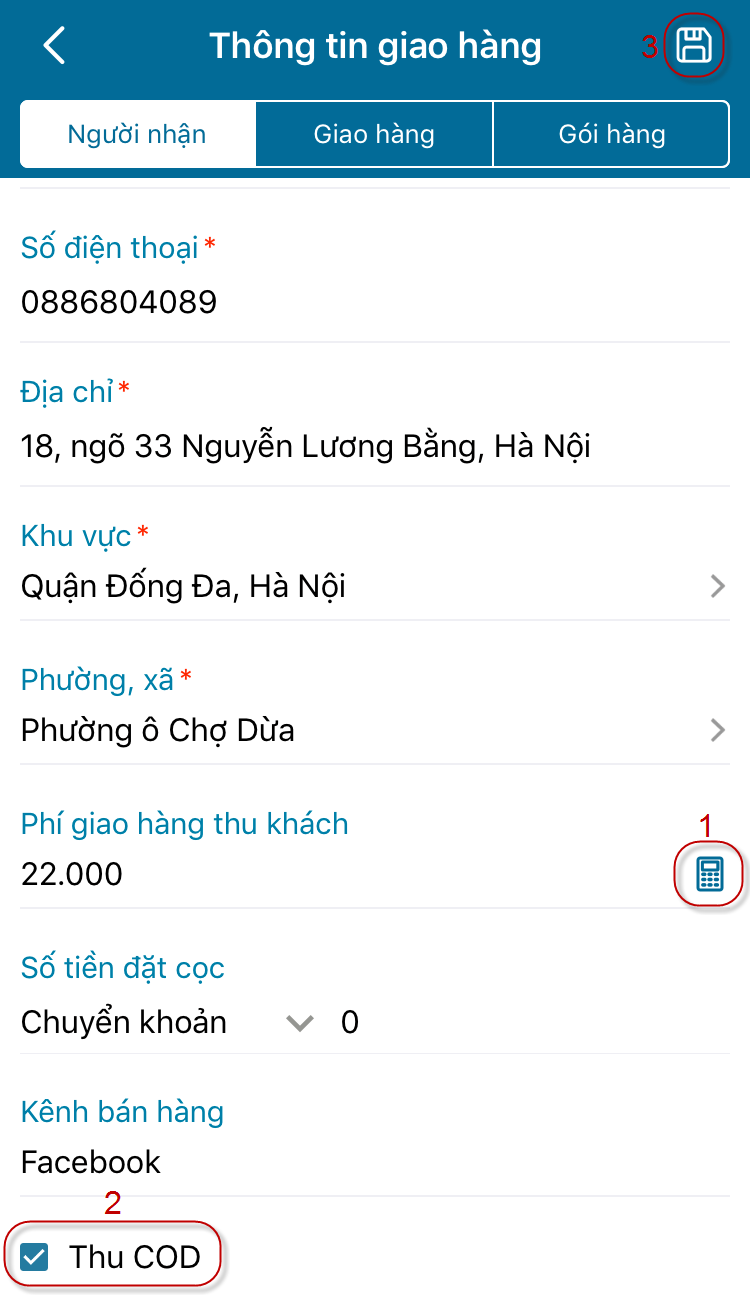Uncheck the Thu COD checkbox

35,1257
